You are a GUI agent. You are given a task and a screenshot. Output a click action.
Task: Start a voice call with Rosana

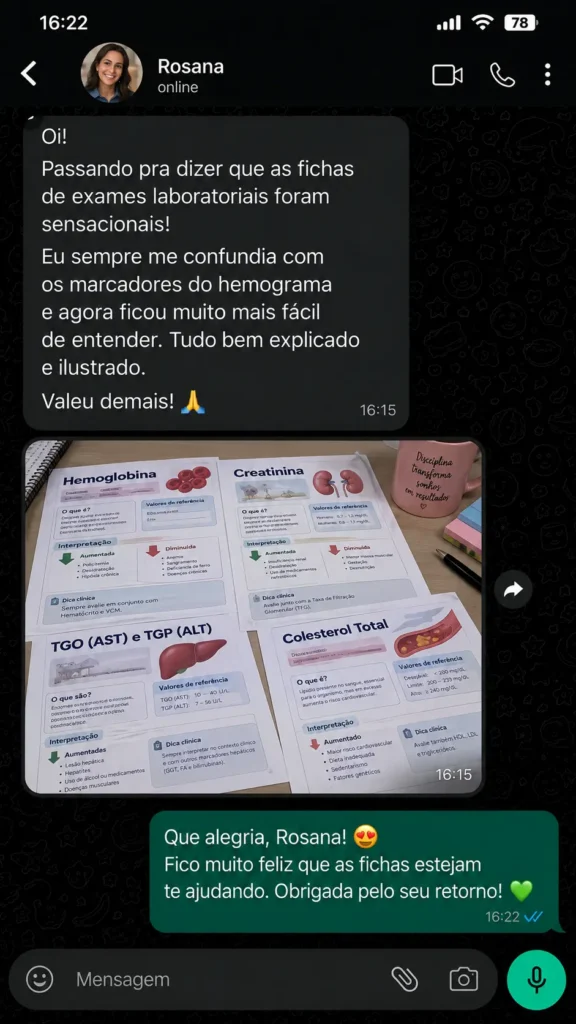click(502, 75)
